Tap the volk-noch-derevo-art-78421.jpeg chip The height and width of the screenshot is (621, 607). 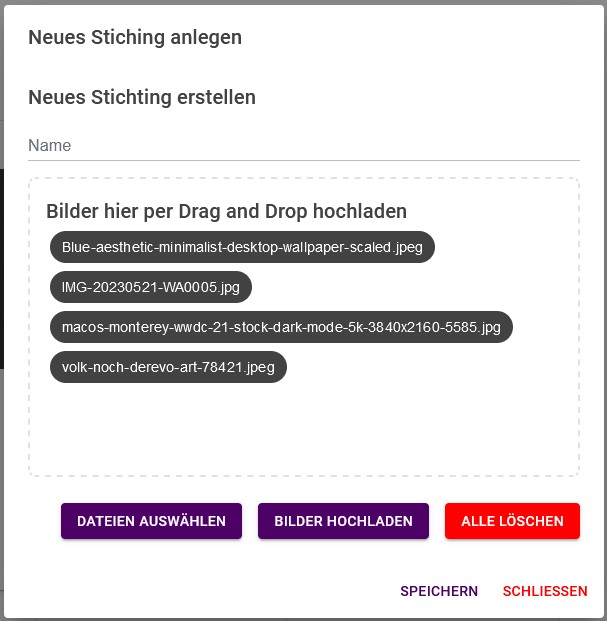168,367
